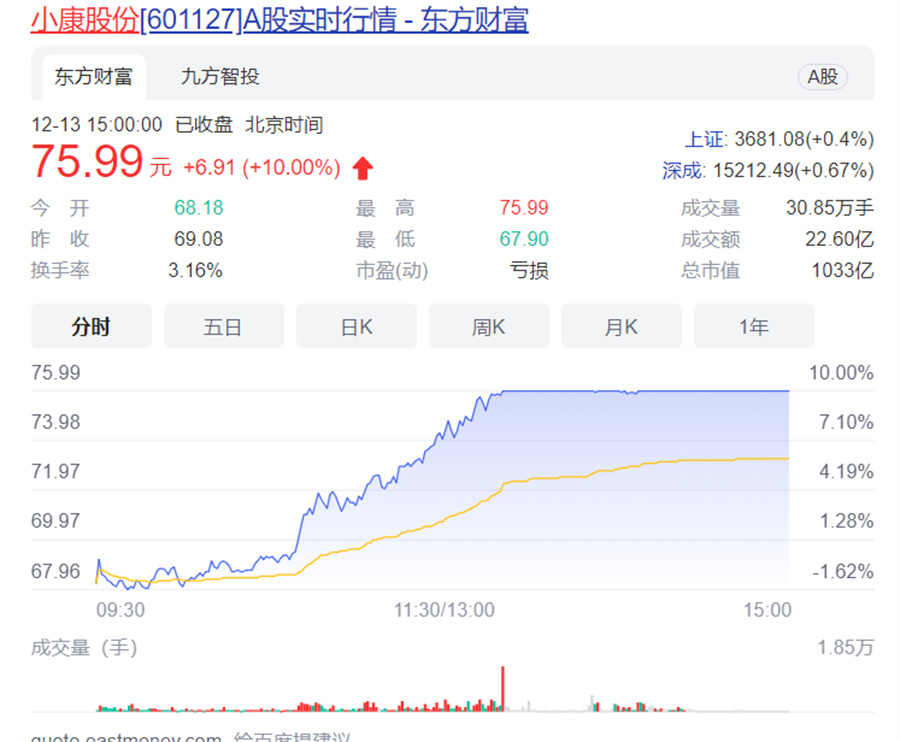Tap the A股 market chip
Viewport: 900px width, 742px height.
click(x=822, y=77)
